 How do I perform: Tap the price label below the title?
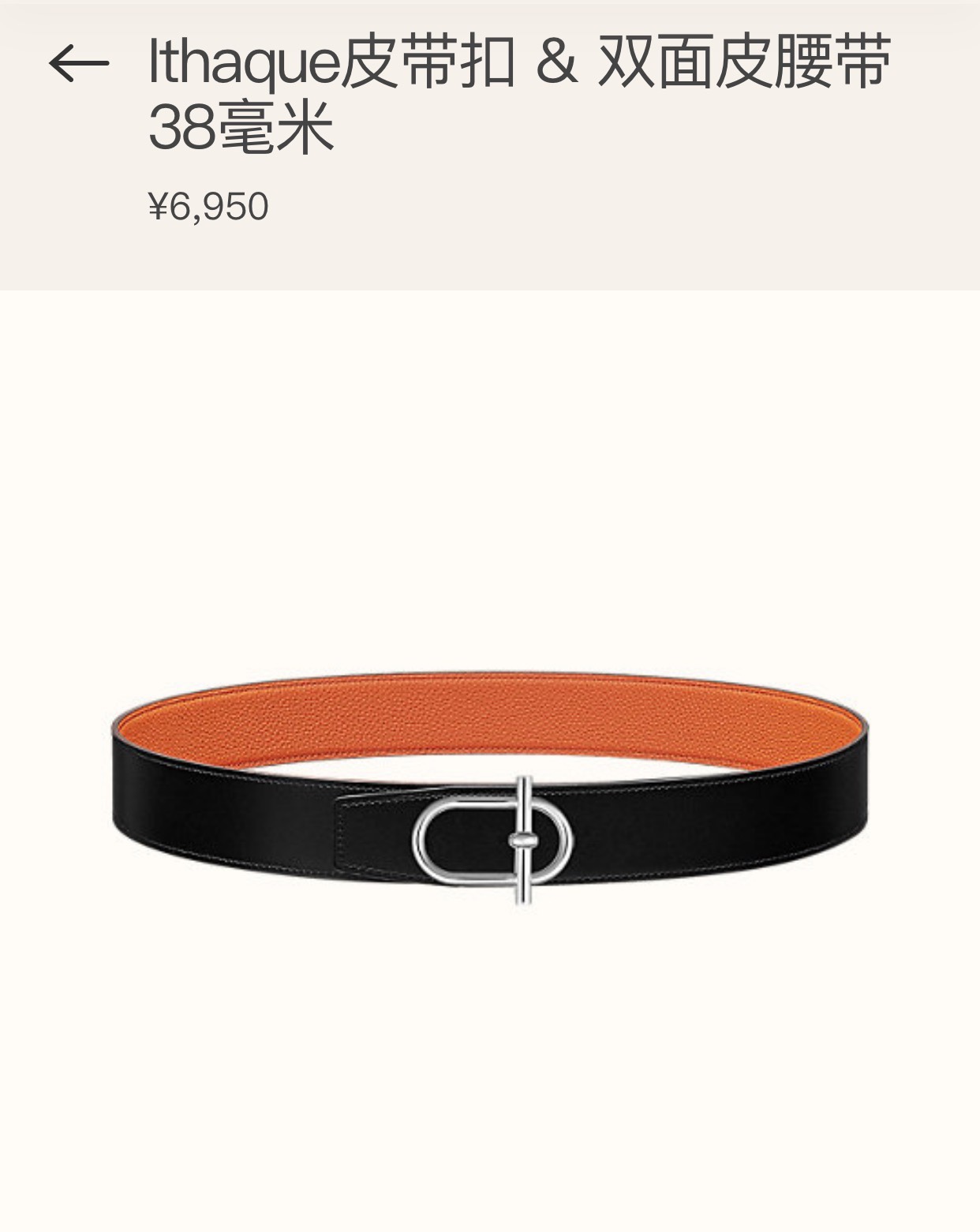pyautogui.click(x=209, y=206)
